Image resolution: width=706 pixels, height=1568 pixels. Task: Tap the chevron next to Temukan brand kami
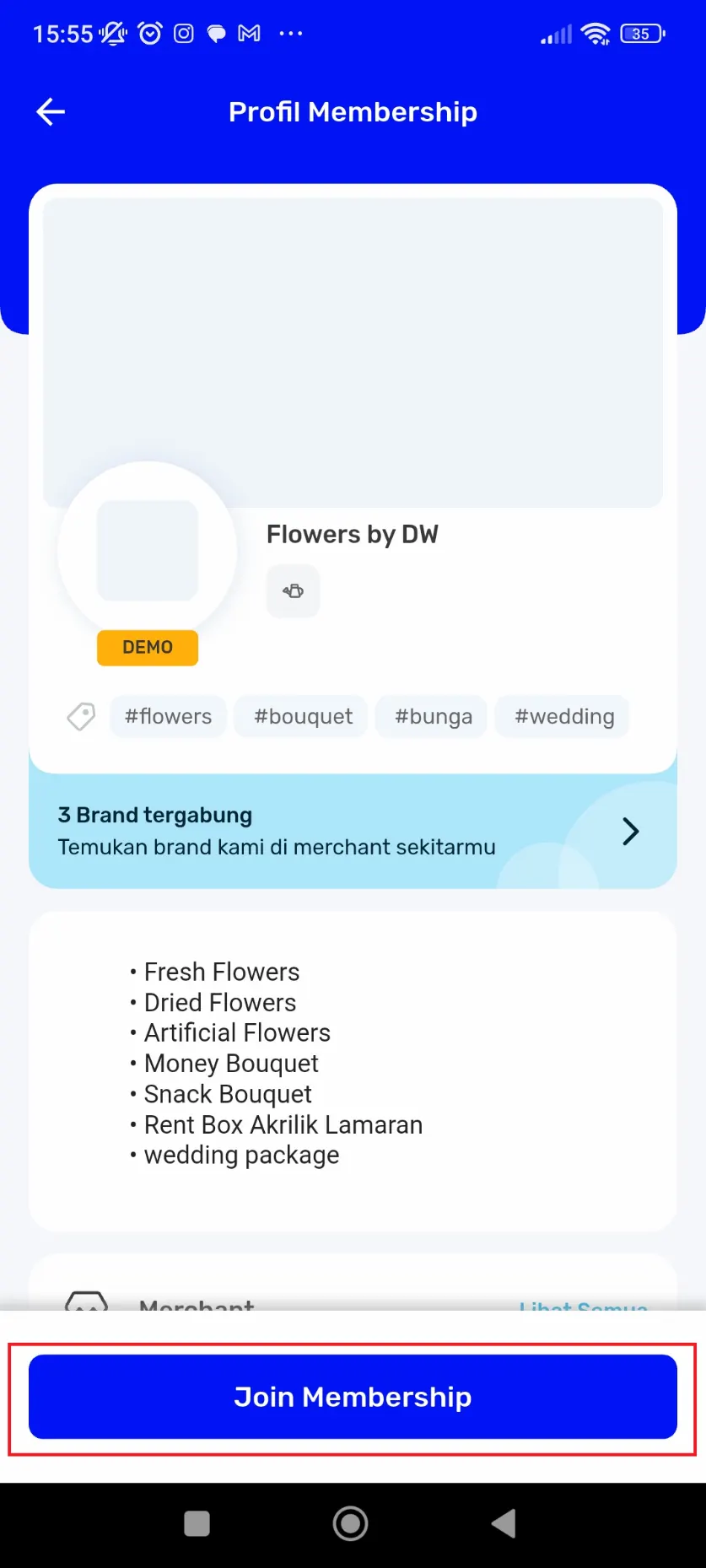629,831
